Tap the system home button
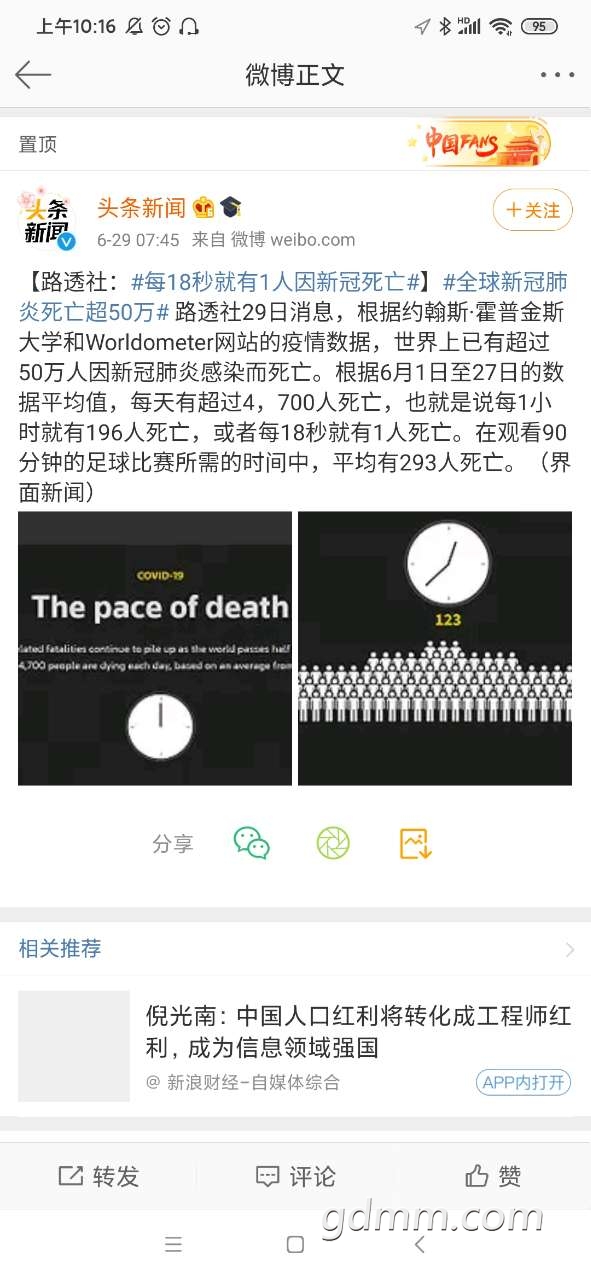591x1280 pixels. (295, 1244)
